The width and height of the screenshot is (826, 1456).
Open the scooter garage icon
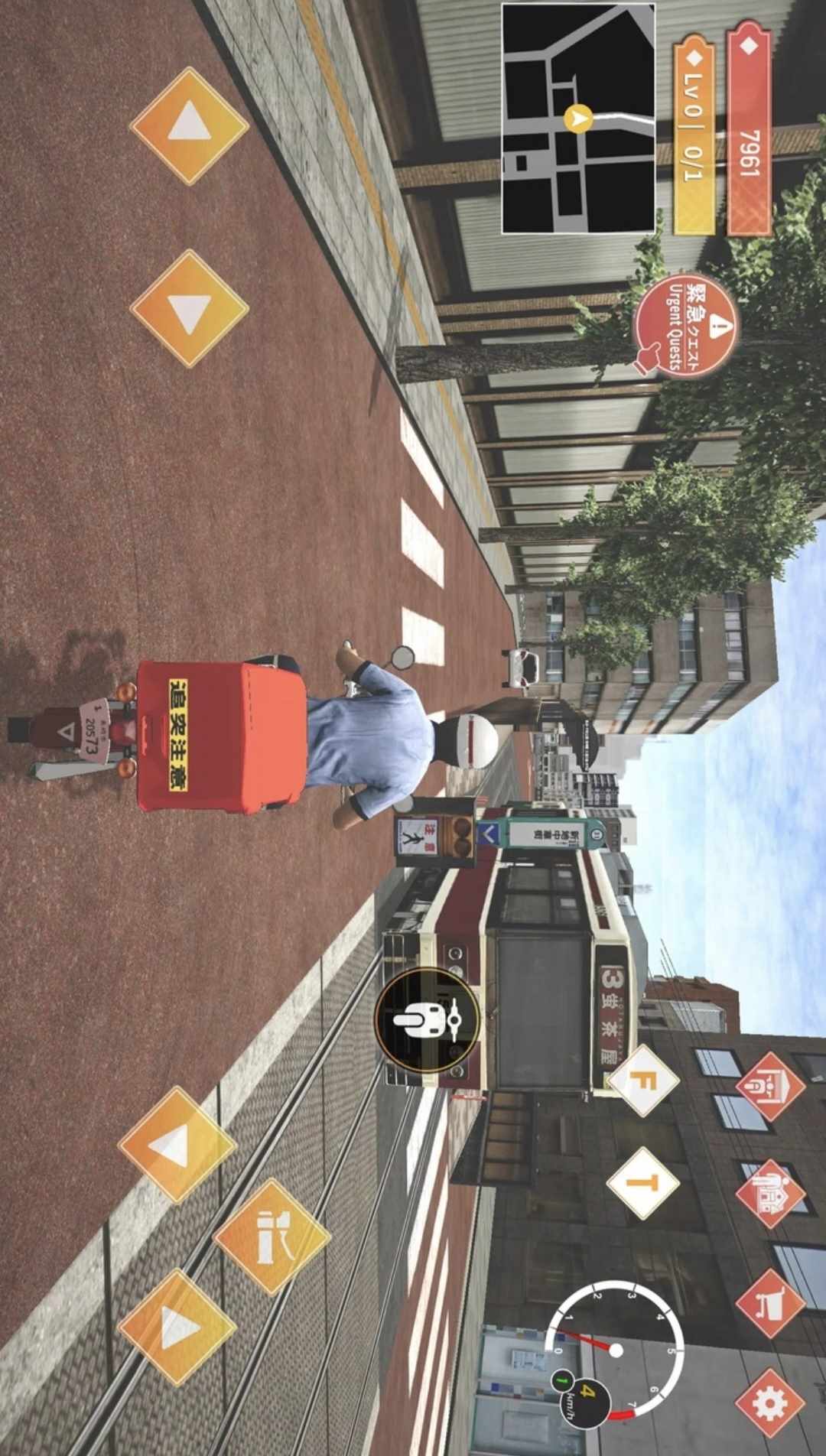coord(769,1087)
